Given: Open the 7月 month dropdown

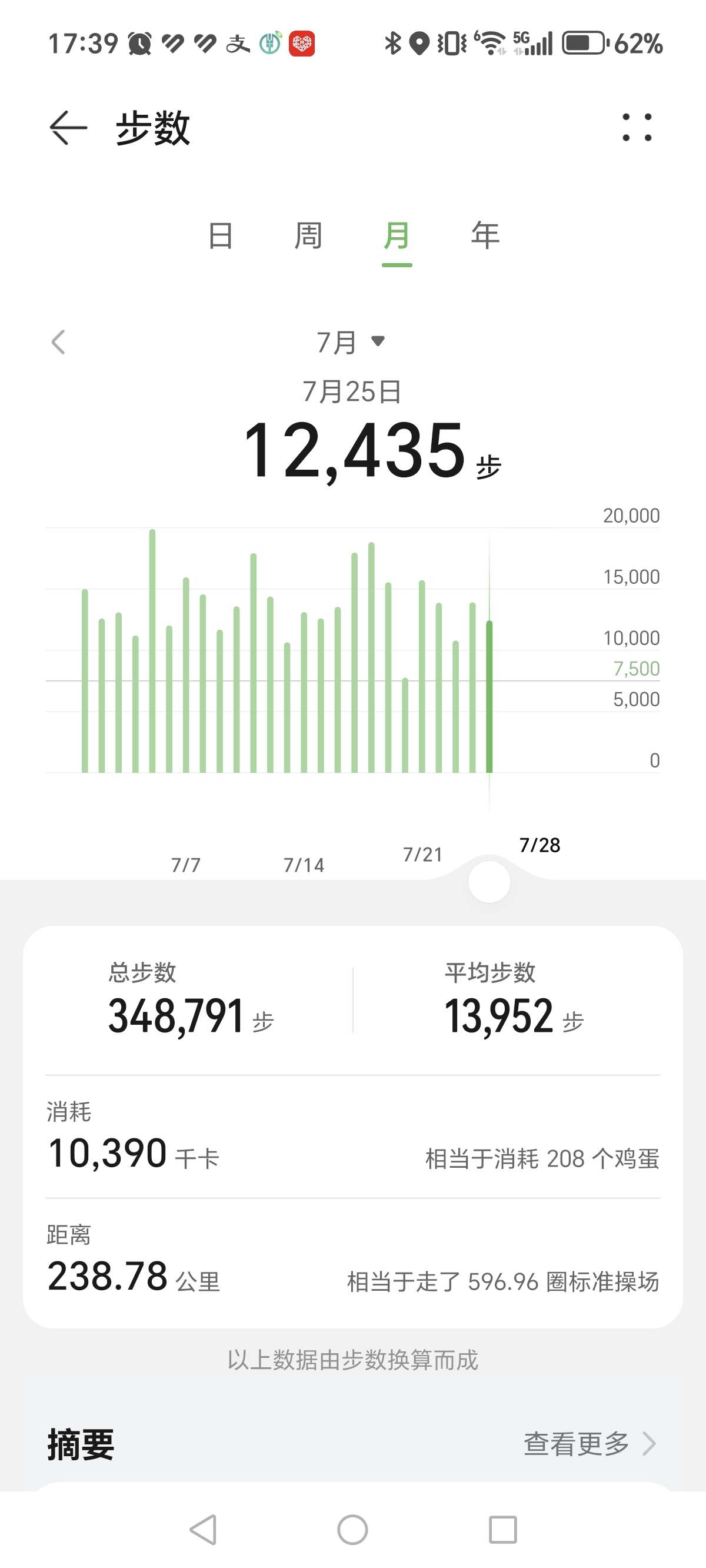Looking at the screenshot, I should click(350, 343).
